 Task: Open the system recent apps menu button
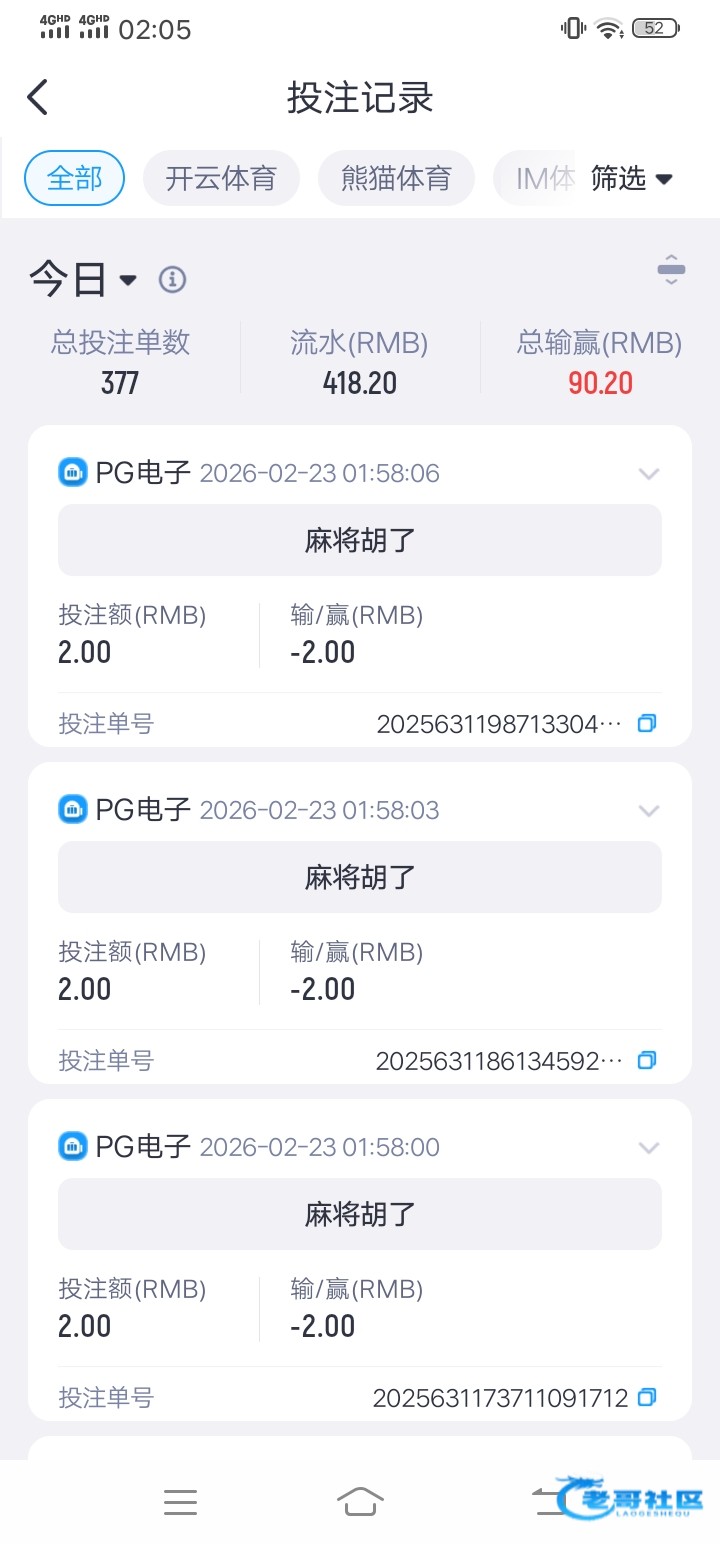[180, 1501]
